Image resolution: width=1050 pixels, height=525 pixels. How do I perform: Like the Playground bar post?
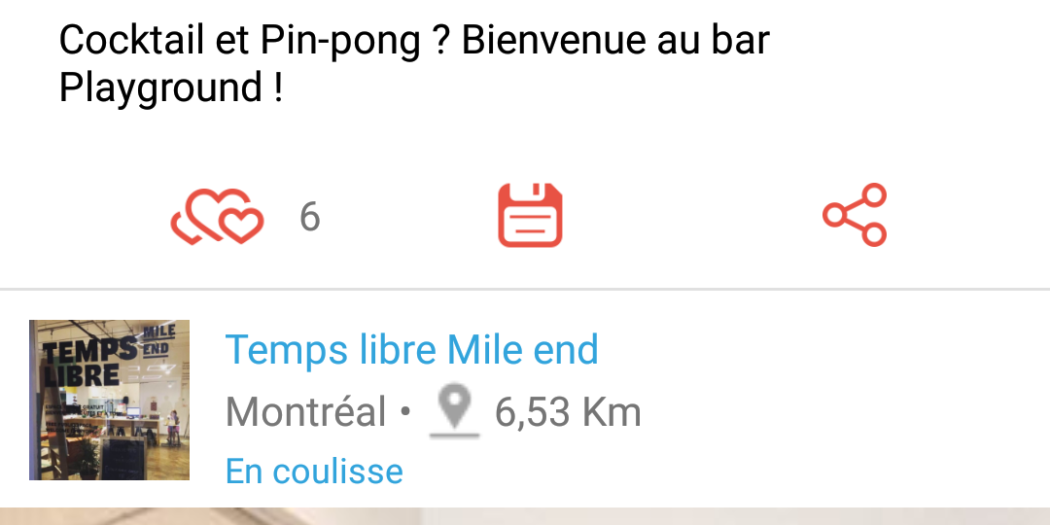pos(218,216)
